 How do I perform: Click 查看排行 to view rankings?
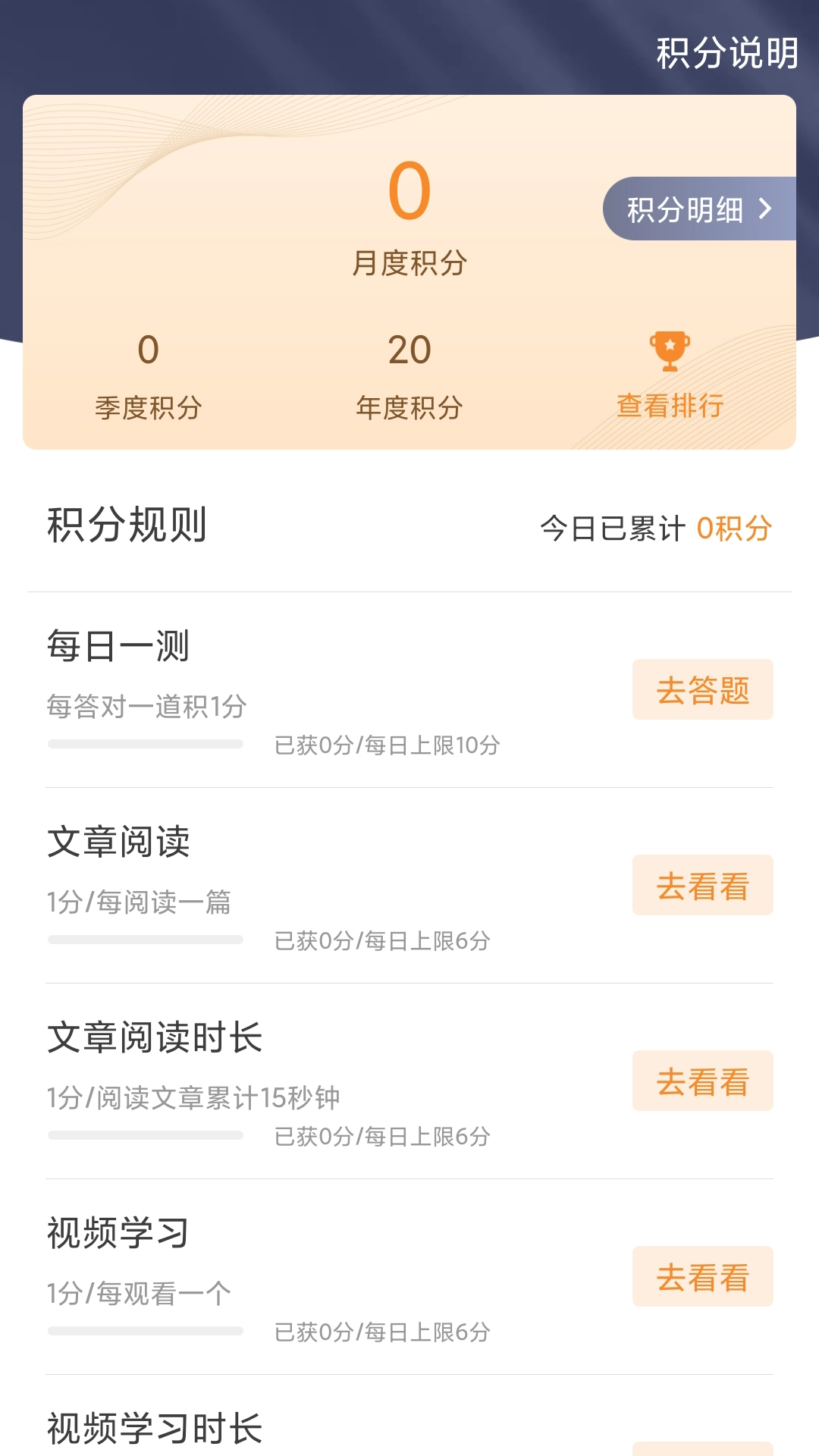(x=670, y=406)
